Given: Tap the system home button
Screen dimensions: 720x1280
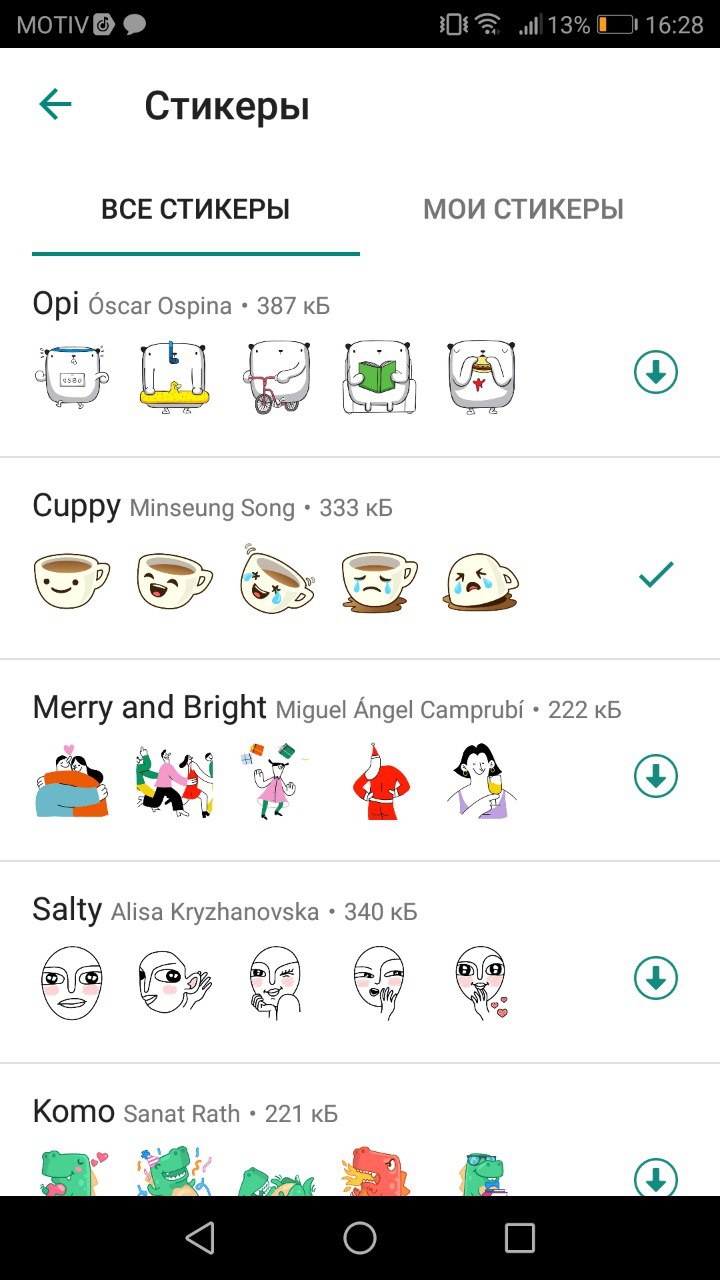Looking at the screenshot, I should click(360, 1238).
